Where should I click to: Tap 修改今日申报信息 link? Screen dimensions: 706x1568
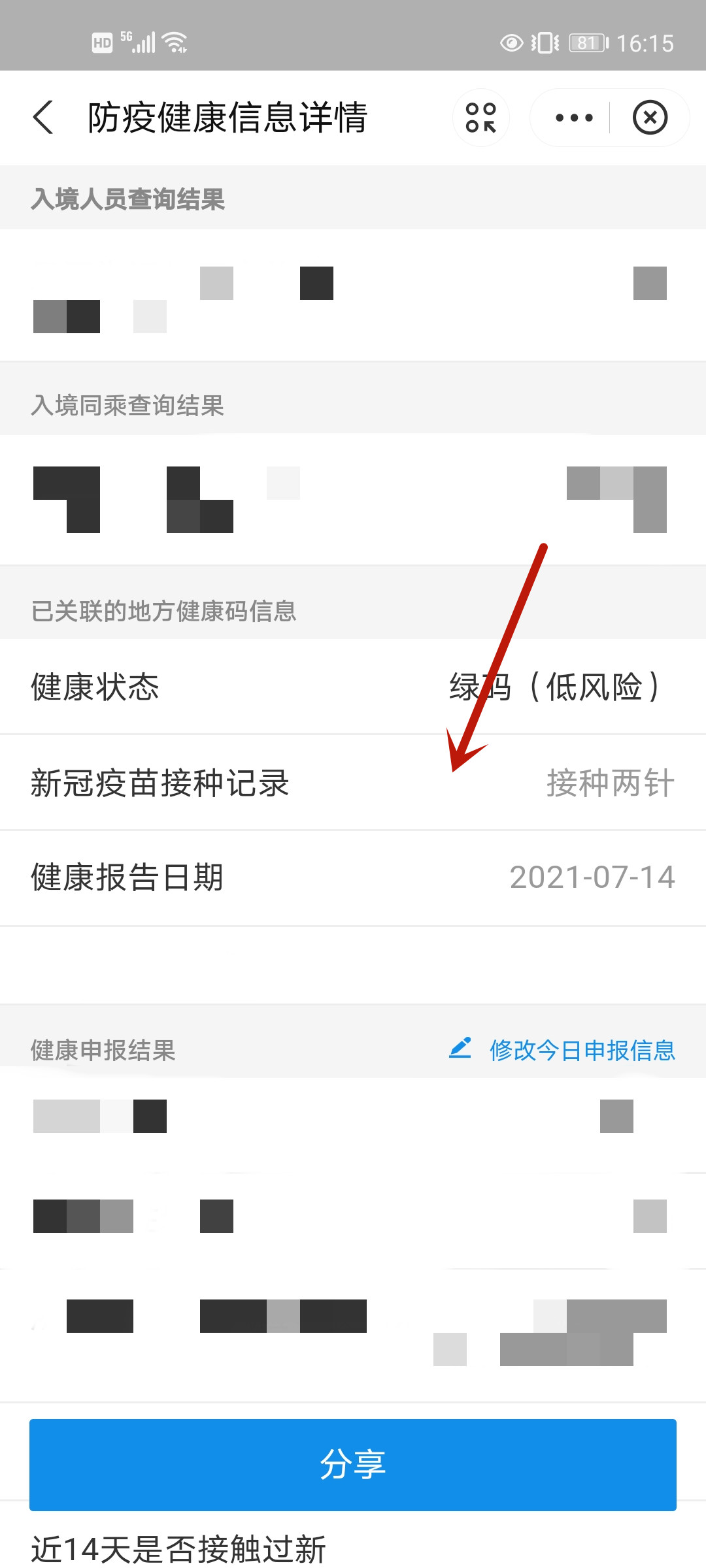point(582,1050)
